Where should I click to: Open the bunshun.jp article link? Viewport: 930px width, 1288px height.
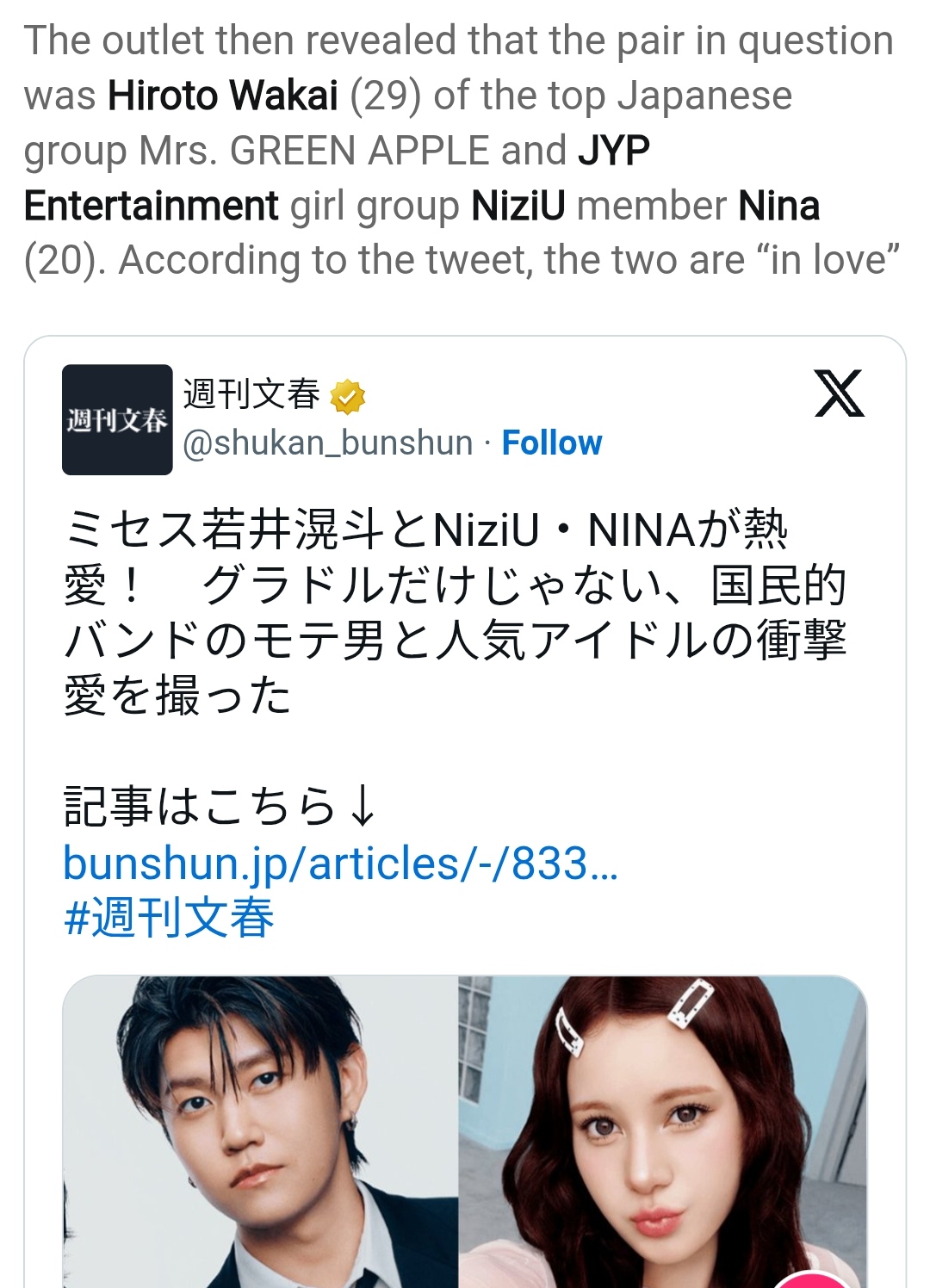point(340,863)
